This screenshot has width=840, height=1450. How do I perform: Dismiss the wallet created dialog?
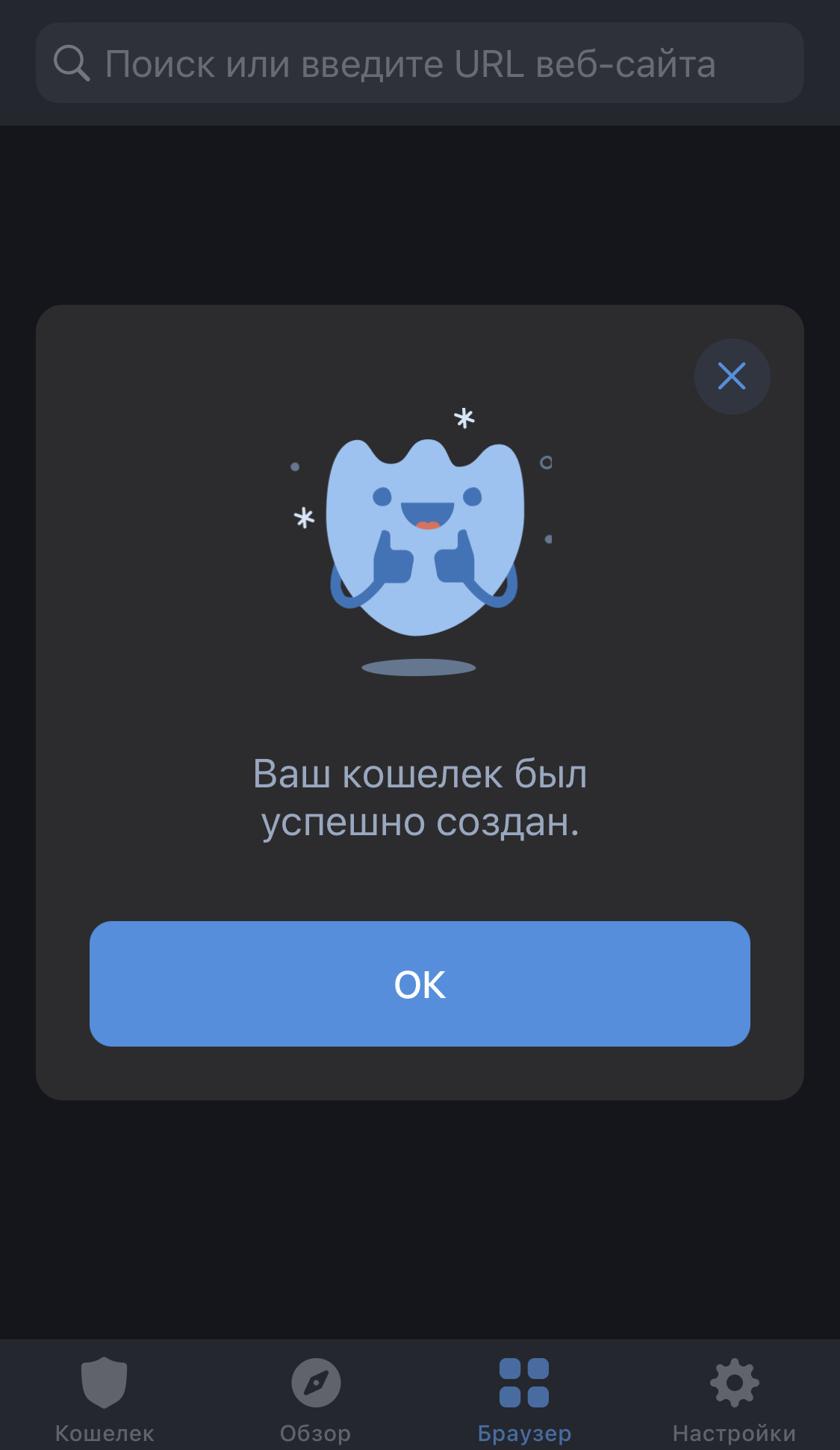(x=732, y=377)
